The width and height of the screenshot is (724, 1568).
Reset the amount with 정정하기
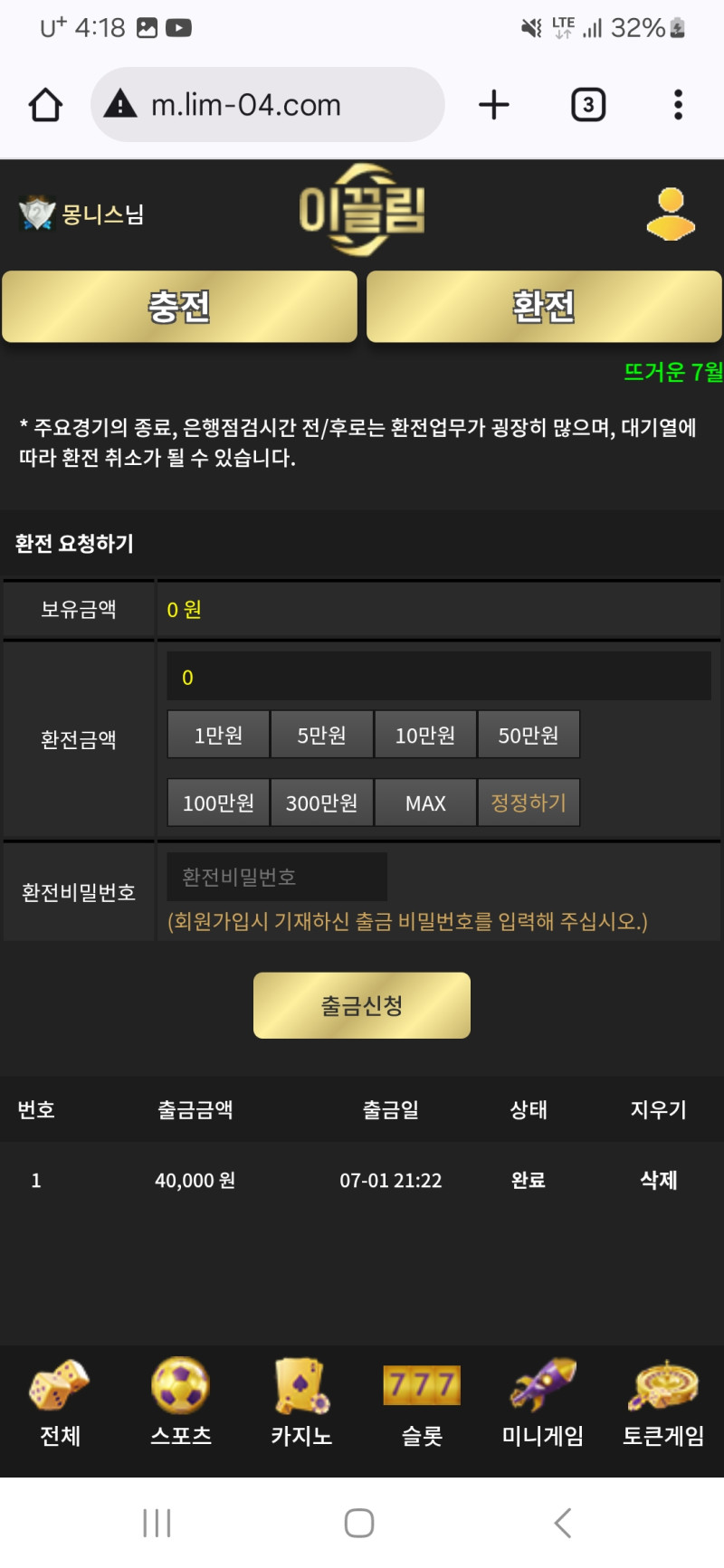click(528, 803)
